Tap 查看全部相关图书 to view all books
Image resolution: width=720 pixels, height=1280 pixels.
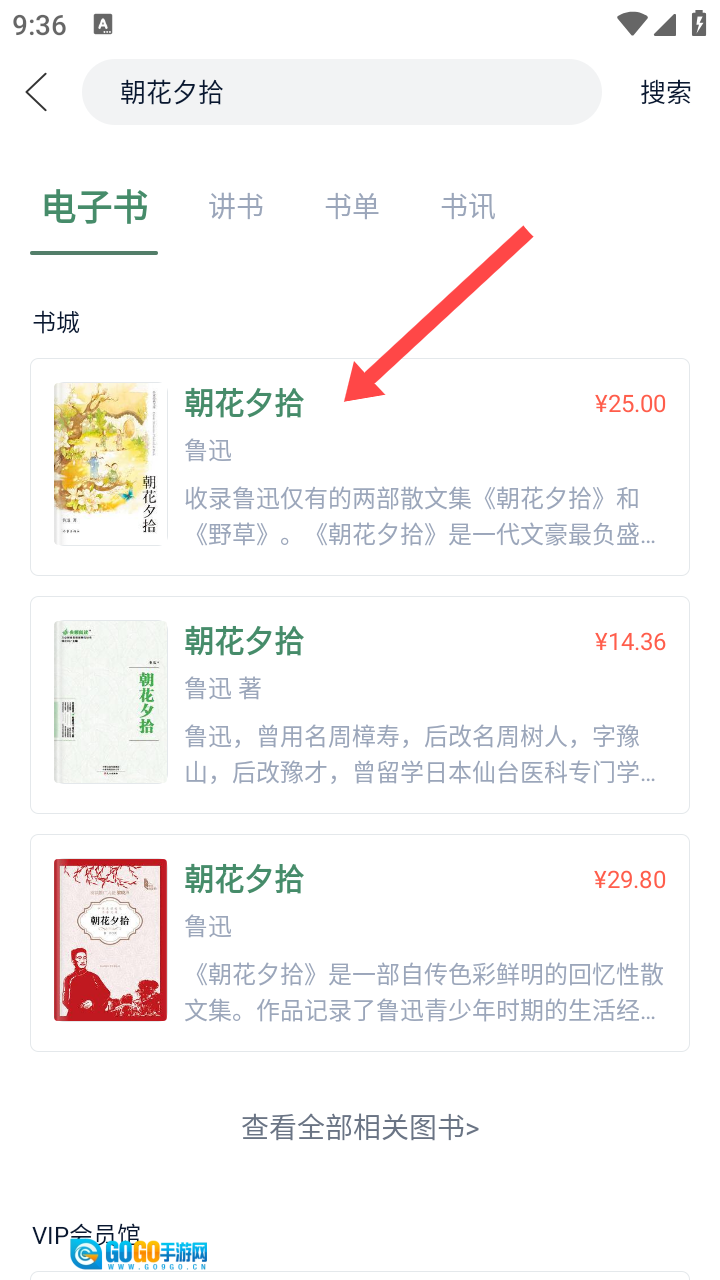click(360, 1128)
